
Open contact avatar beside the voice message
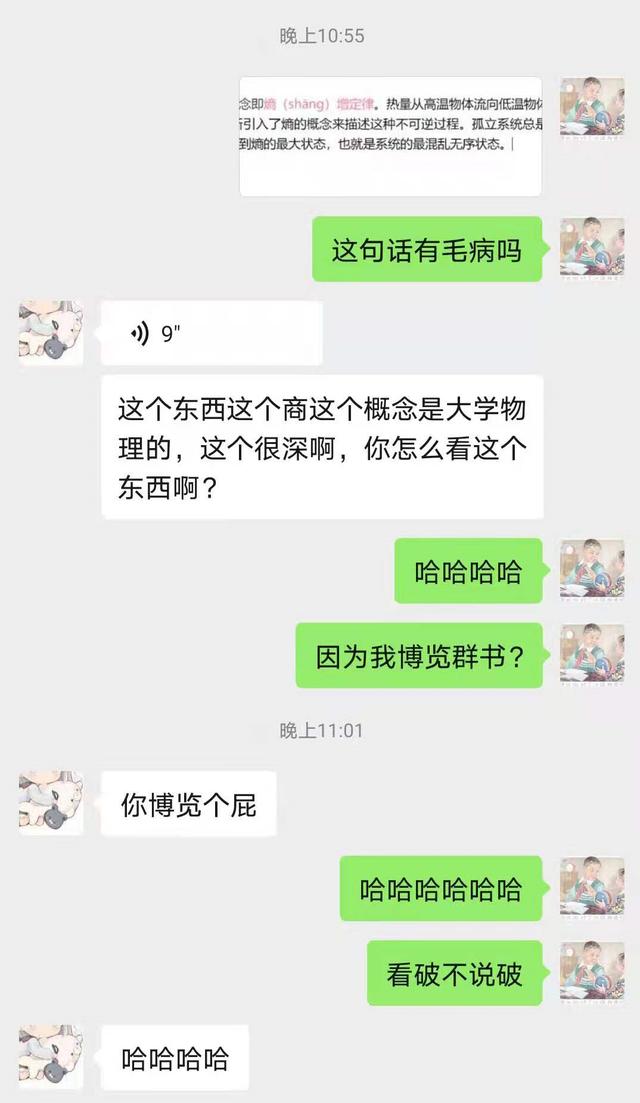click(51, 334)
